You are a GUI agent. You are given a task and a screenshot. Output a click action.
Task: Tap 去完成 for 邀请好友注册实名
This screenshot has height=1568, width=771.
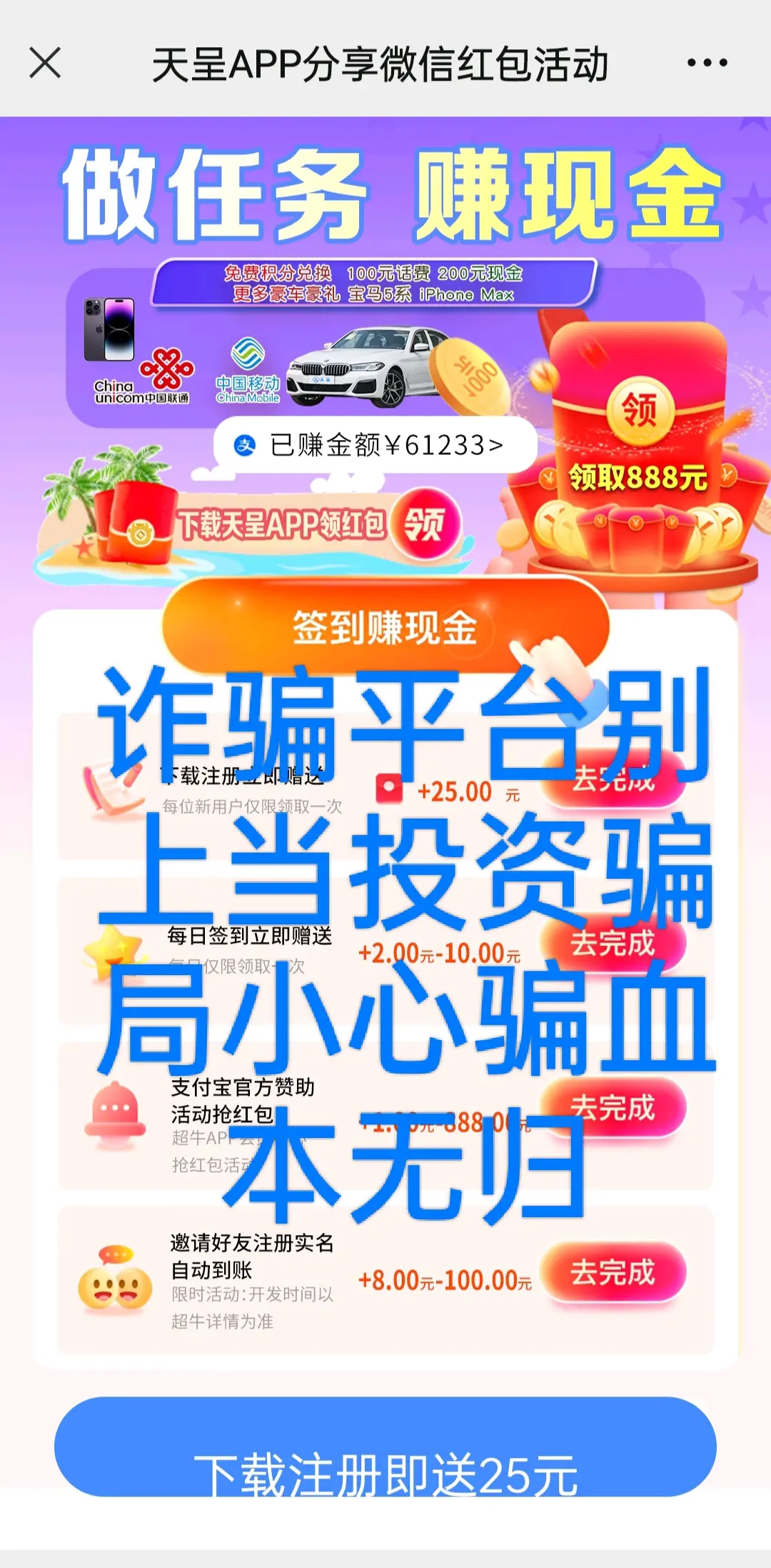(x=613, y=1272)
